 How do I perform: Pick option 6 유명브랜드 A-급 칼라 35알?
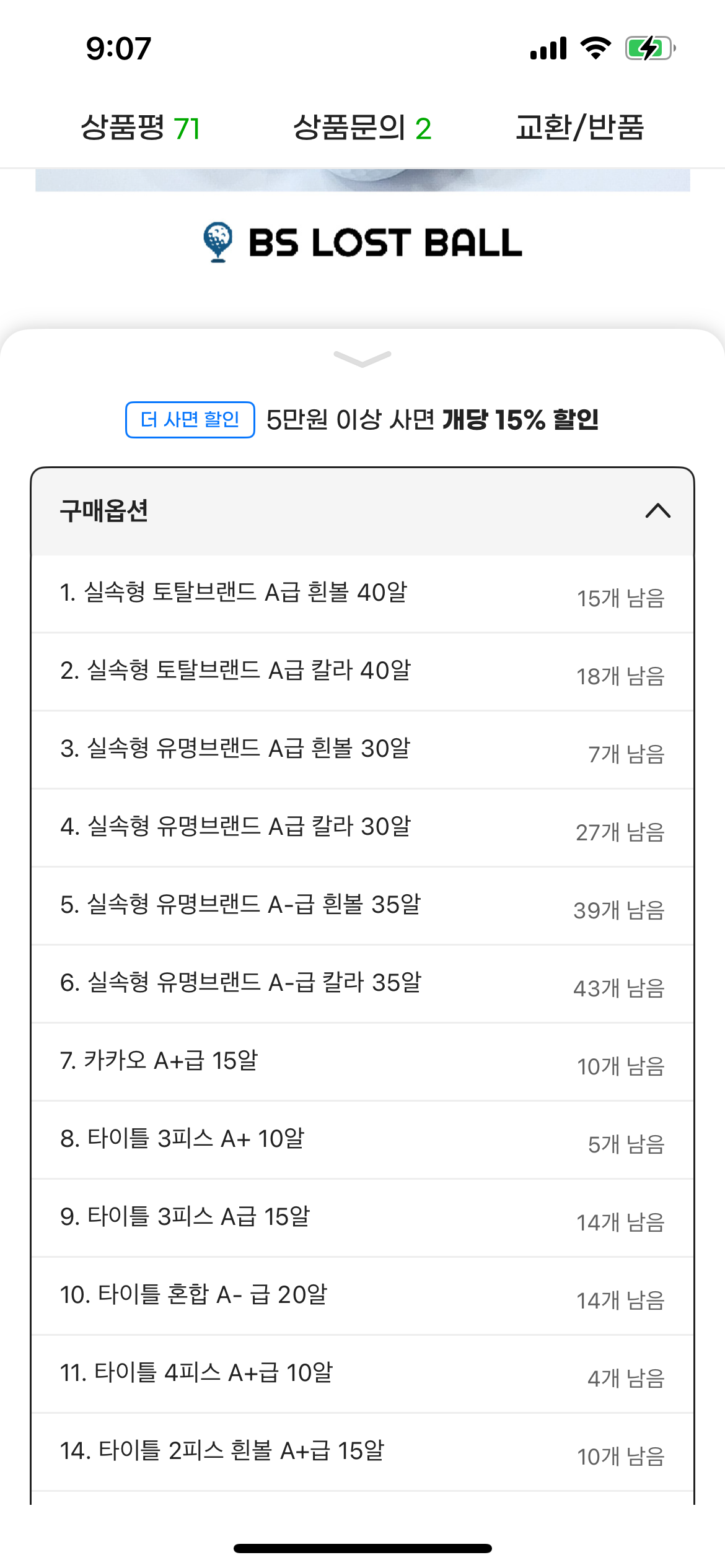click(x=362, y=984)
